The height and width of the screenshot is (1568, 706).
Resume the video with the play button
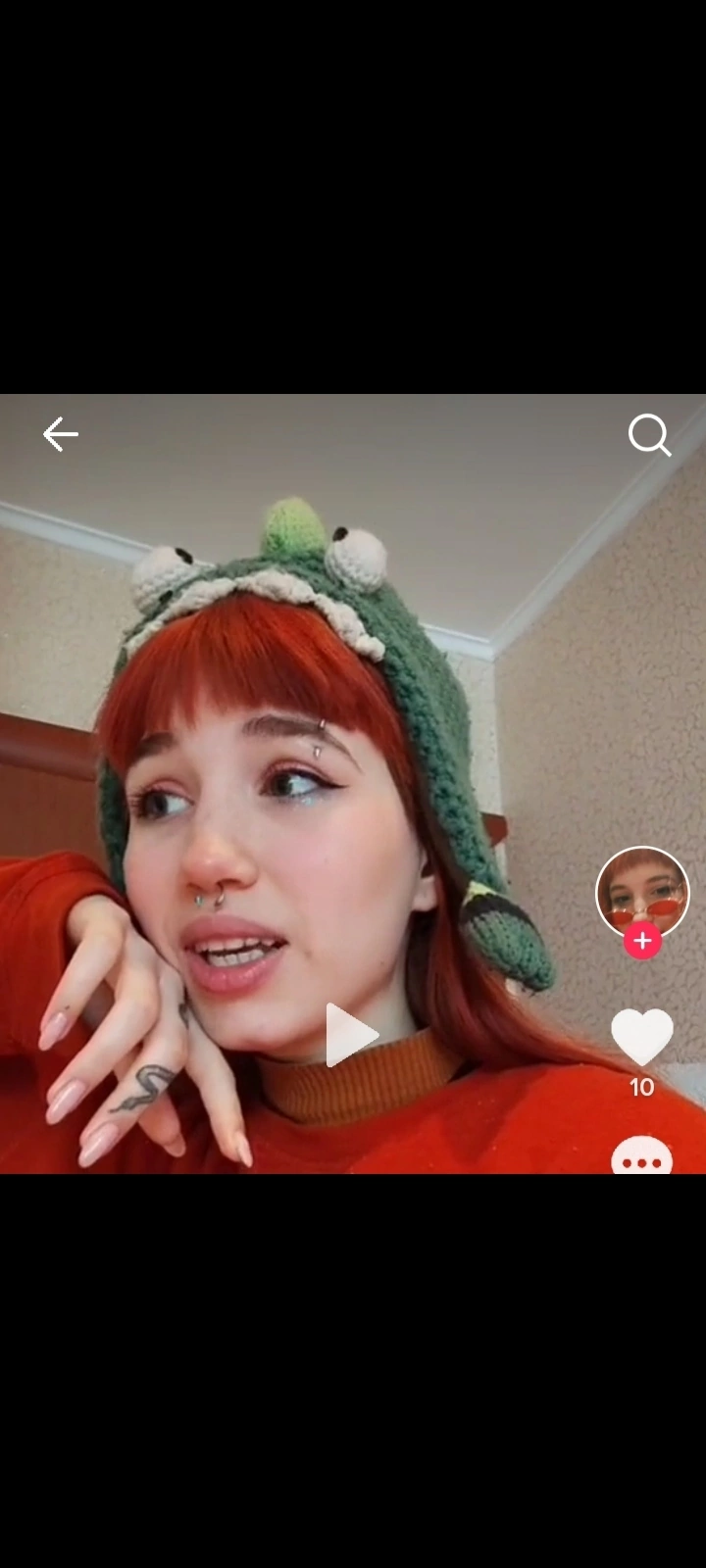[x=351, y=1034]
